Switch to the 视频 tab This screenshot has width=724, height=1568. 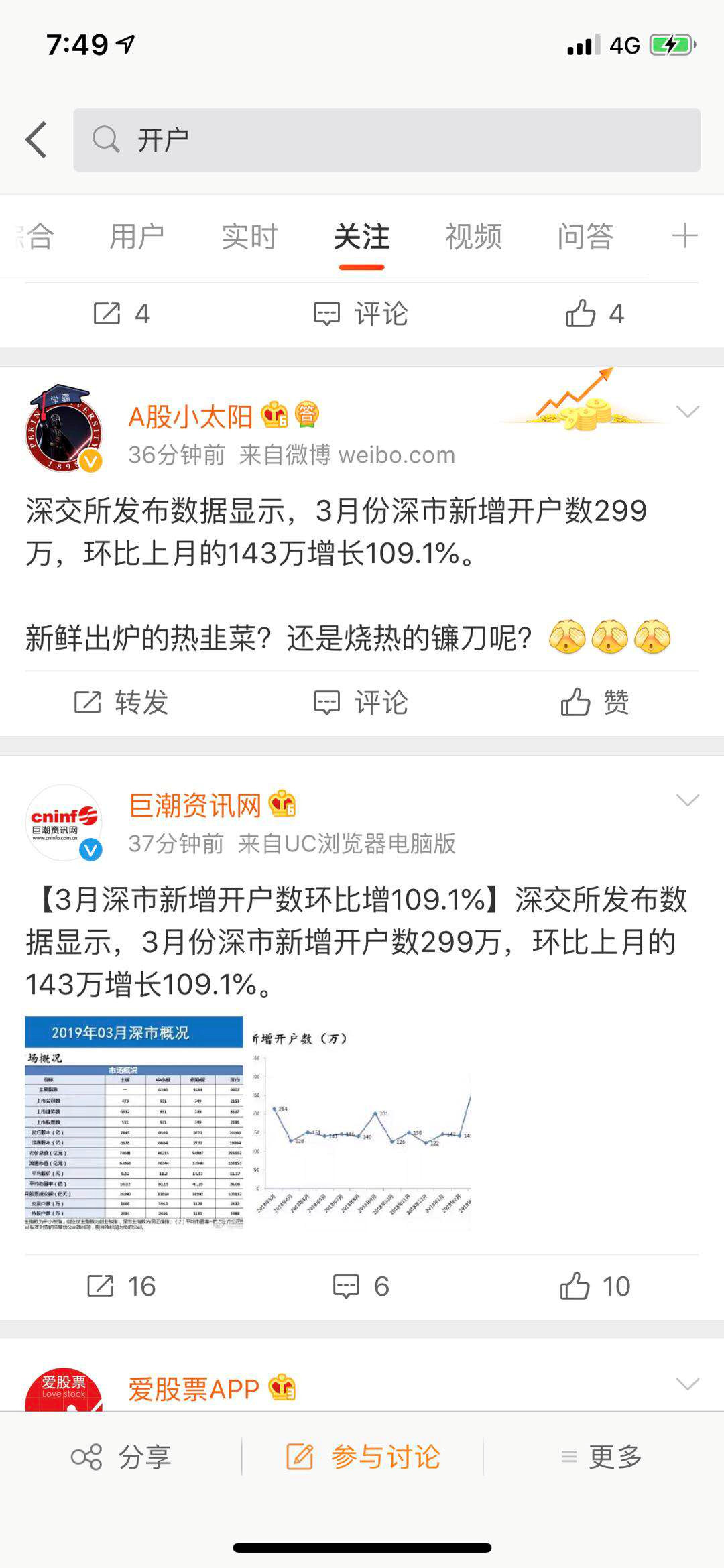[473, 237]
